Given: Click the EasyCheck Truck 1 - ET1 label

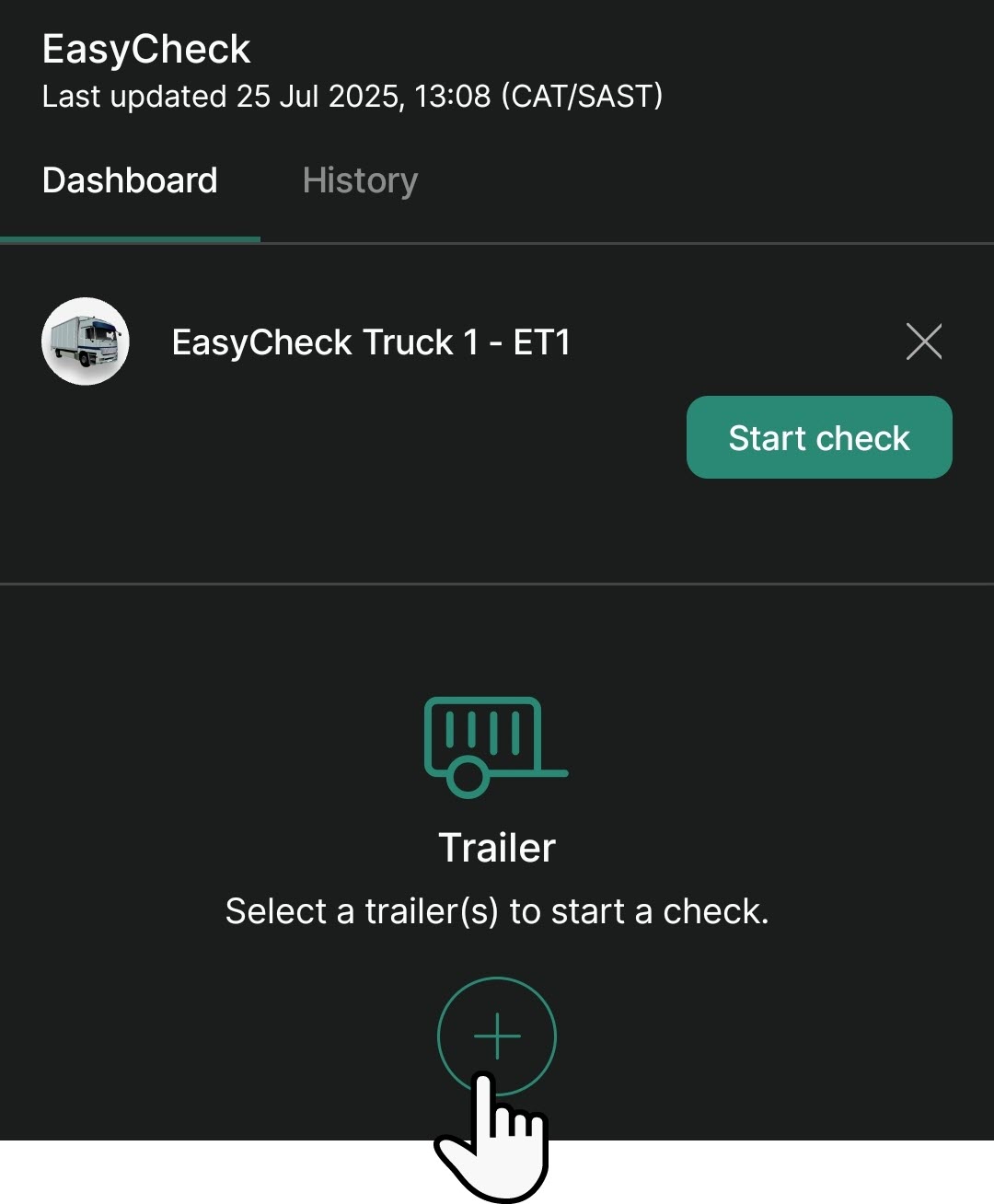Looking at the screenshot, I should pyautogui.click(x=372, y=342).
